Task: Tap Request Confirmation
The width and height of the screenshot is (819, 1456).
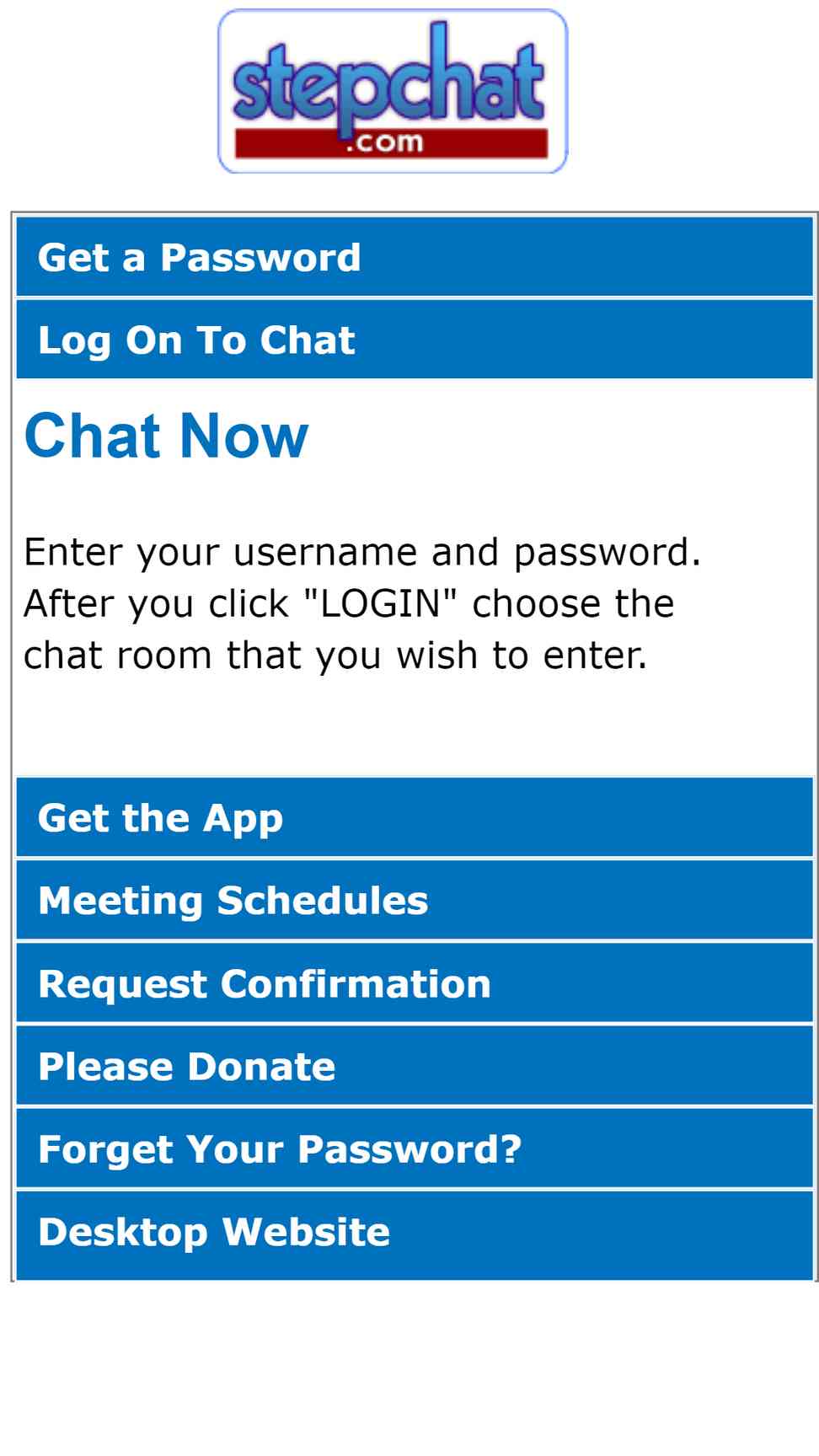Action: tap(414, 983)
